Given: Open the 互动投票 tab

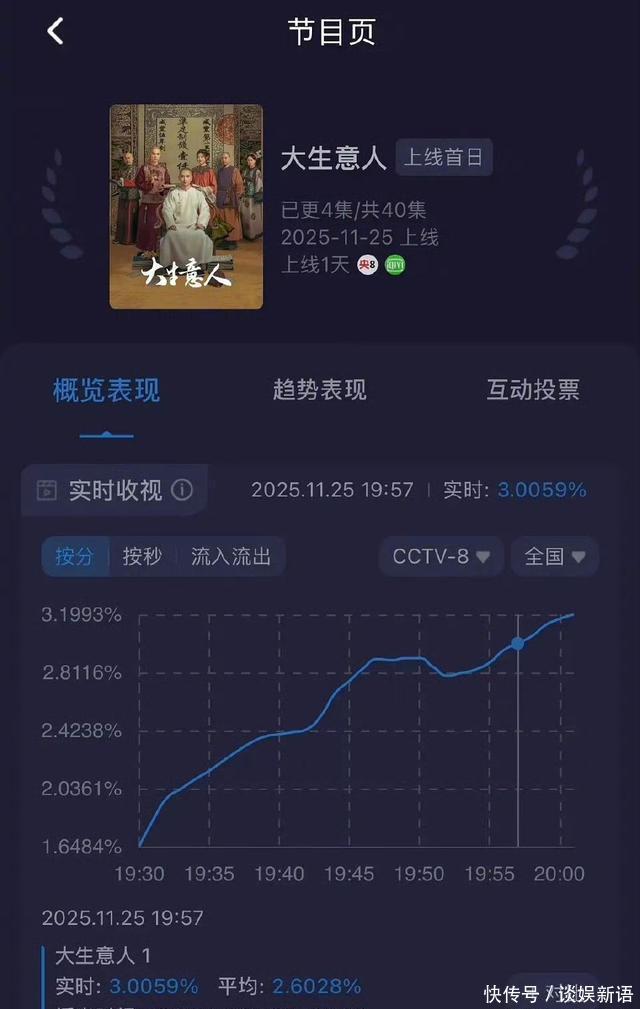Looking at the screenshot, I should (x=532, y=390).
